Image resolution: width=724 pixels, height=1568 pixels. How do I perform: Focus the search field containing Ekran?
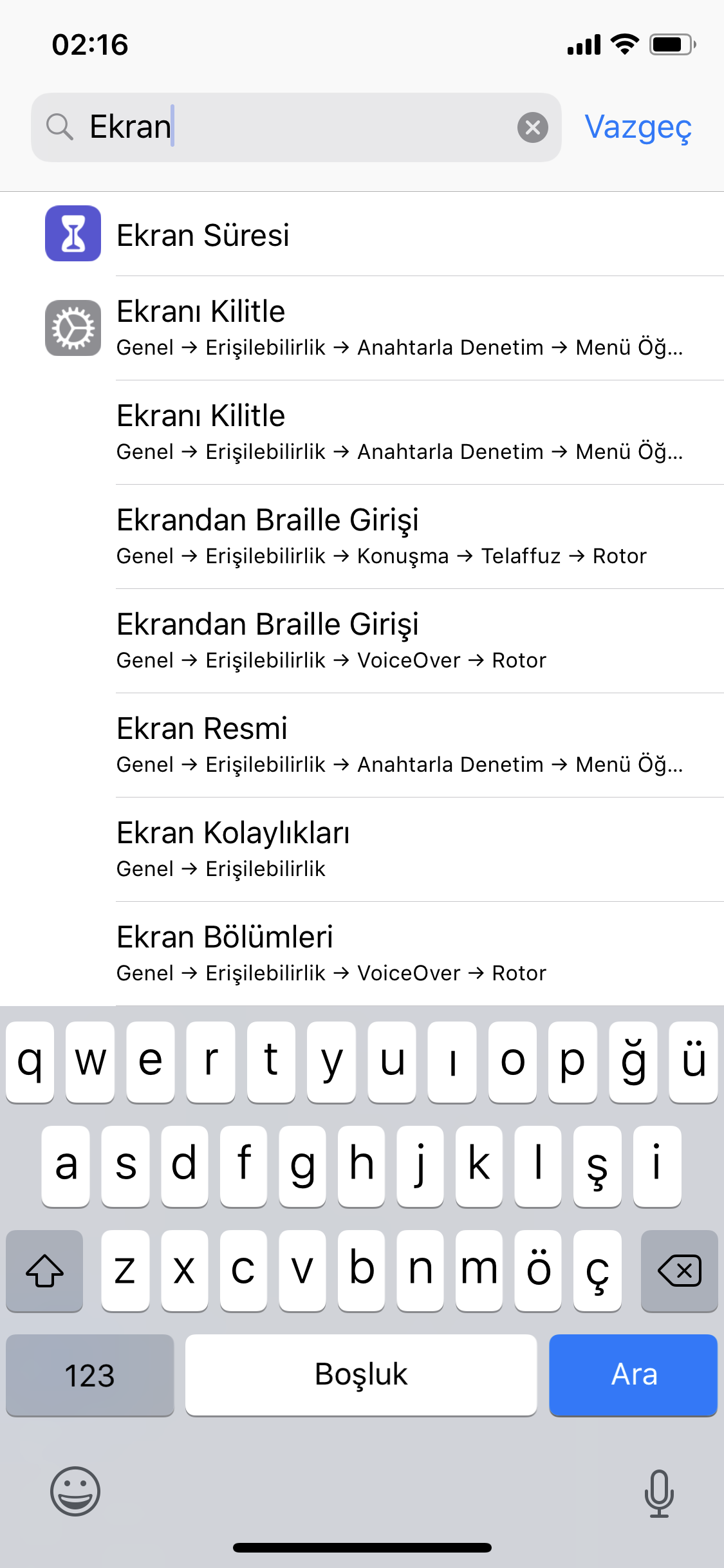(x=296, y=127)
